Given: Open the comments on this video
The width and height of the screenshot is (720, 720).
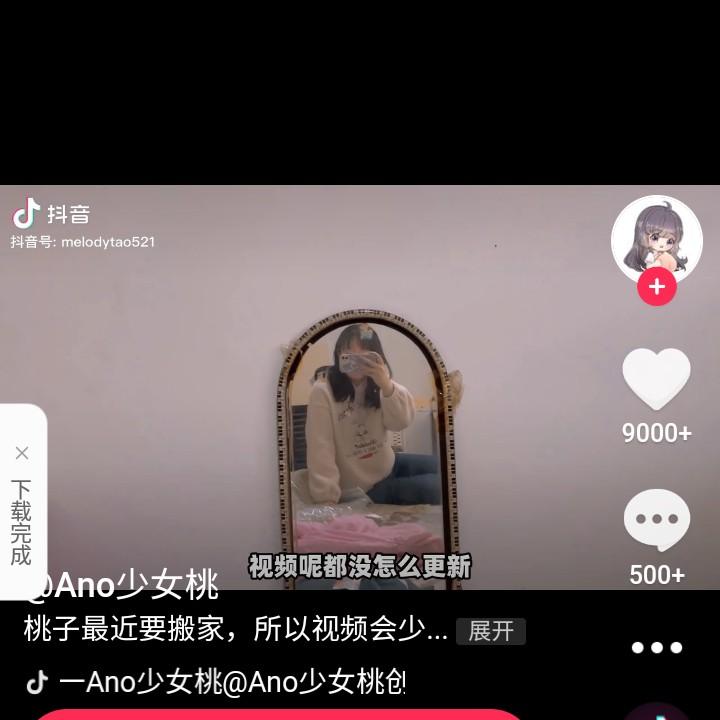Looking at the screenshot, I should 656,520.
